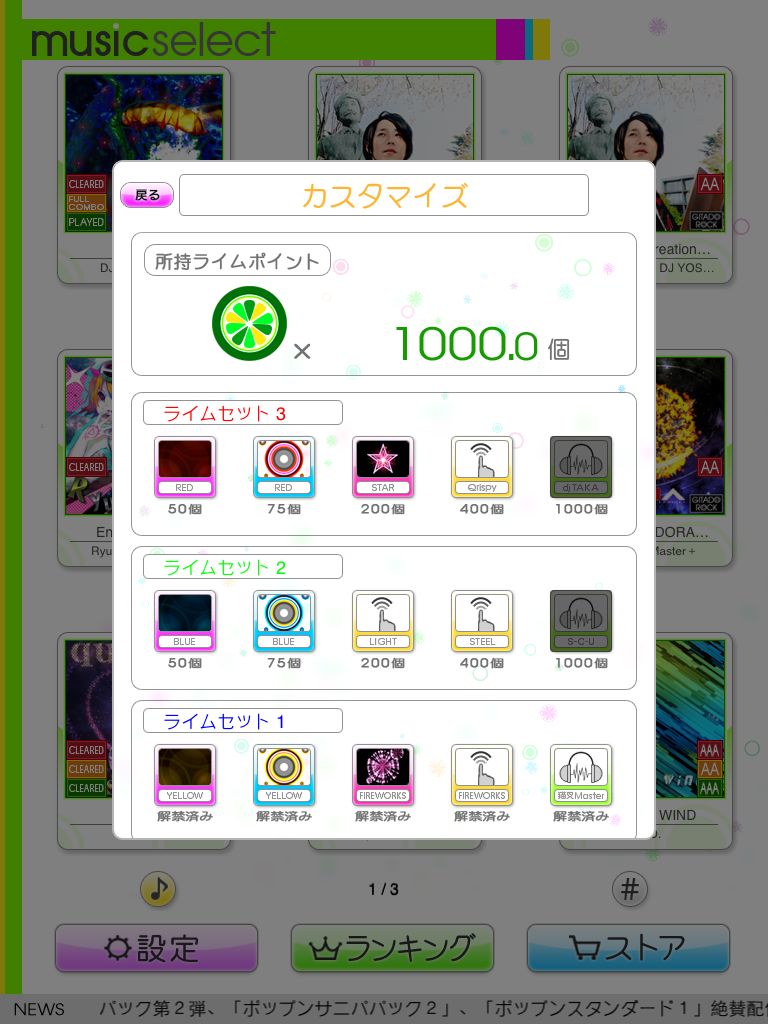Tap the music note icon

[158, 888]
